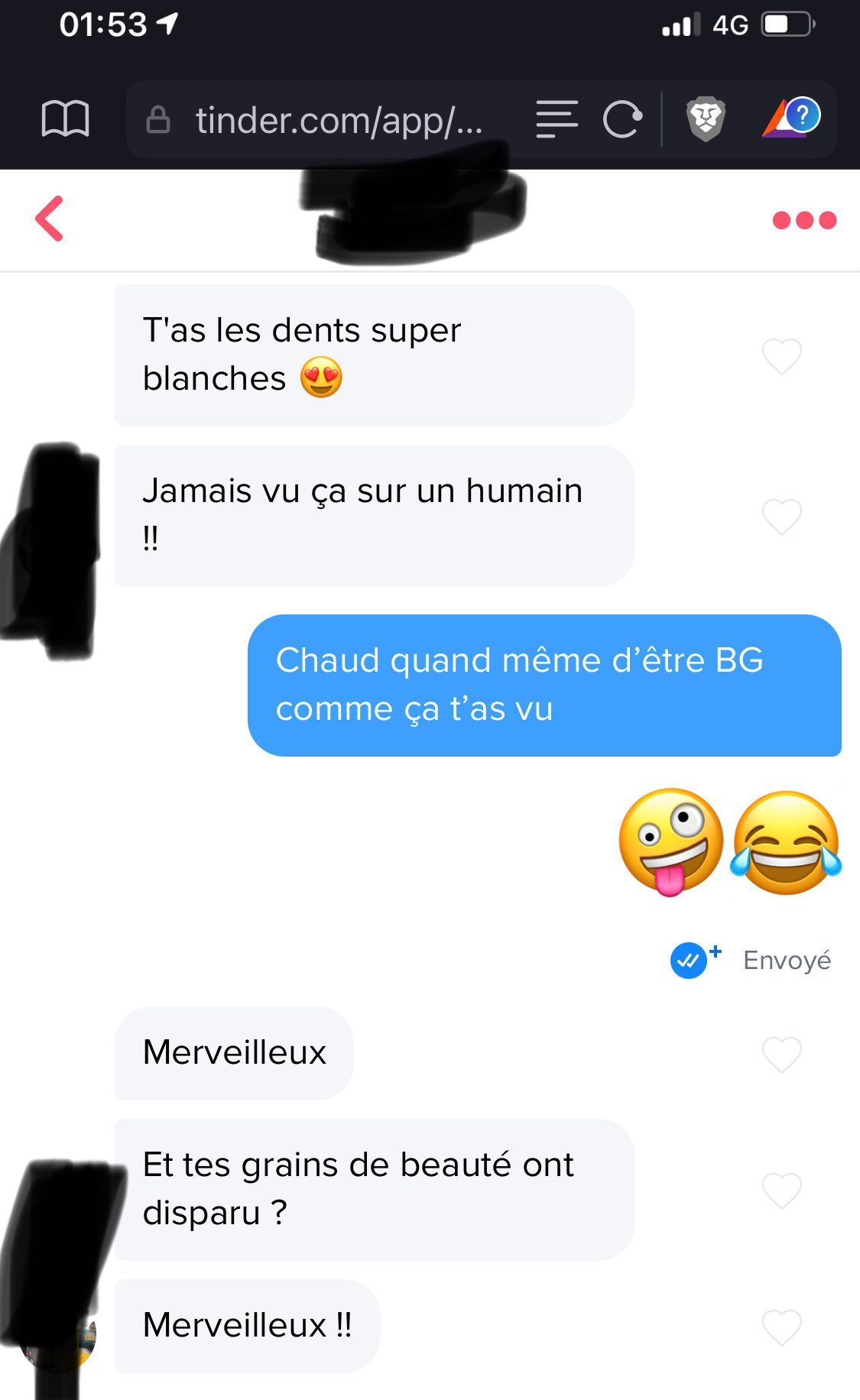The width and height of the screenshot is (860, 1400).
Task: Open Brave Shields lion icon
Action: pyautogui.click(x=706, y=119)
